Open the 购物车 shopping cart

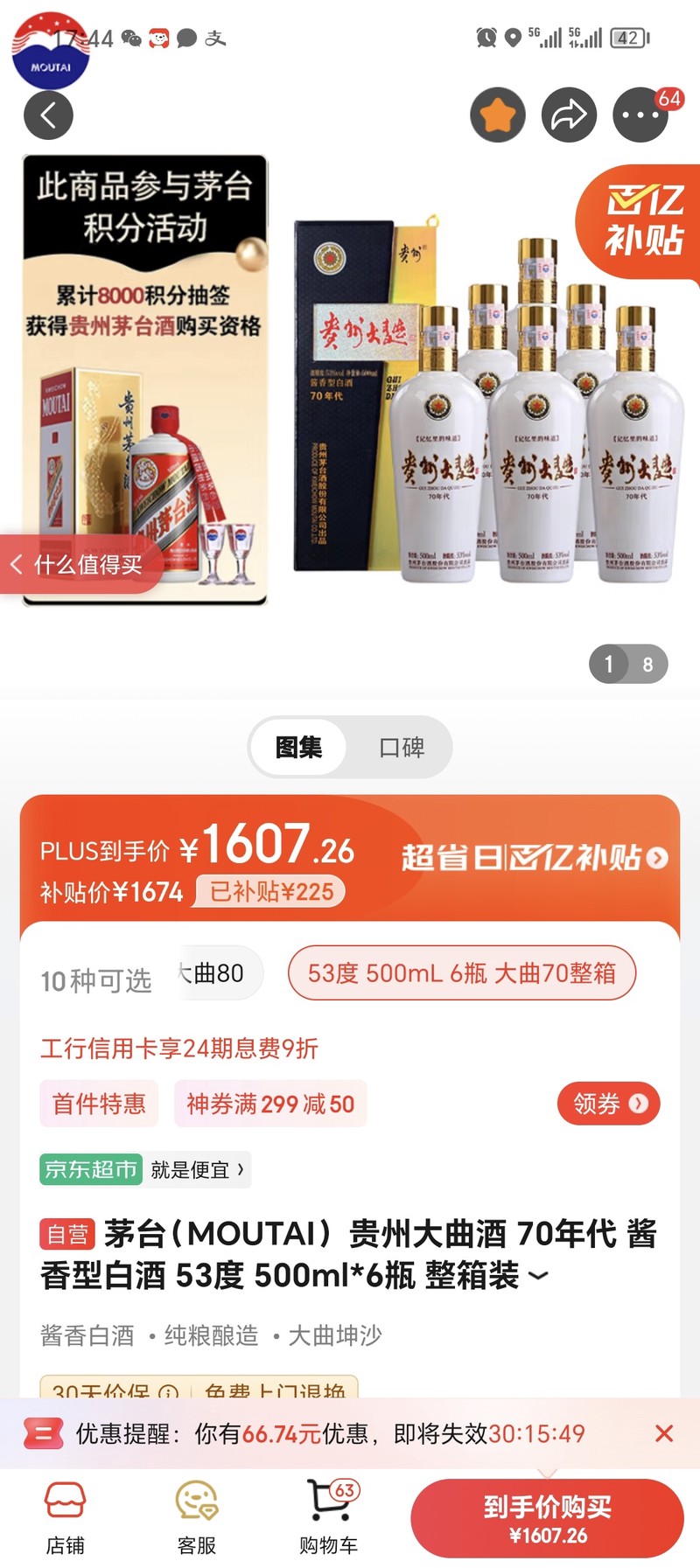[x=329, y=1517]
